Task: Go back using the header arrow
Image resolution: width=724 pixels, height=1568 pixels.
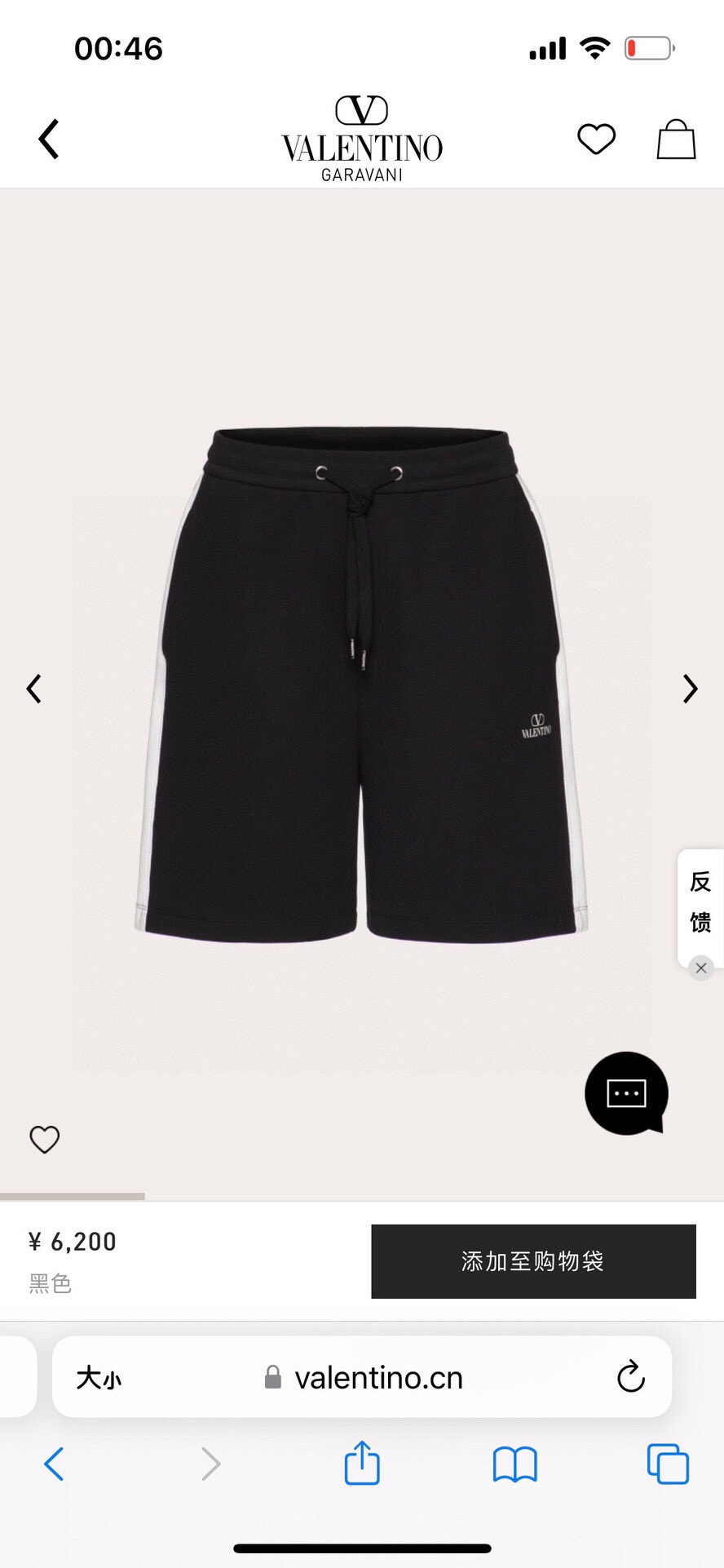Action: pos(49,139)
